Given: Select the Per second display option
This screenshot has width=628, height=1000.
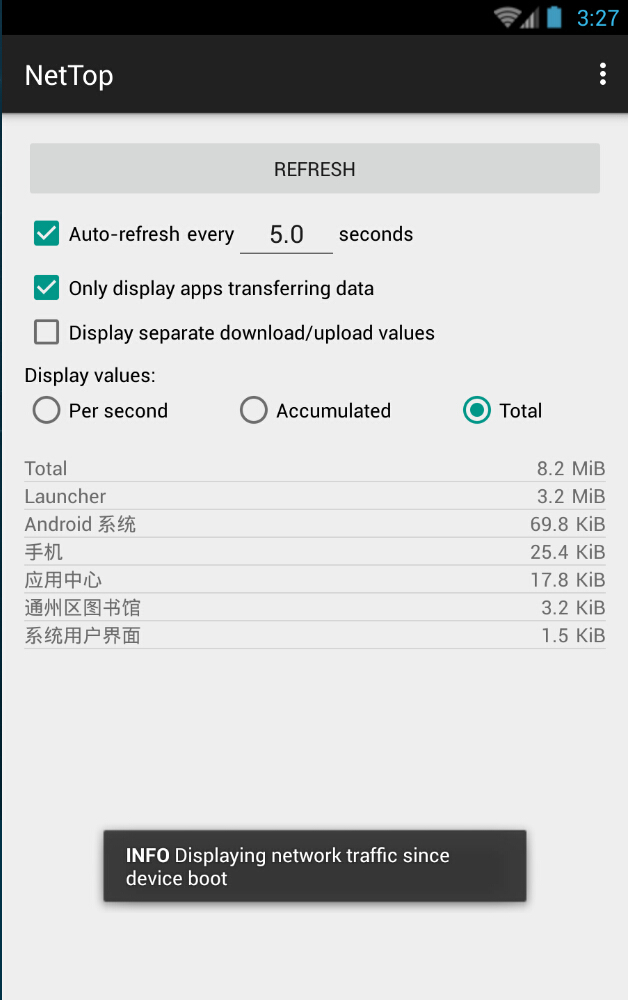Looking at the screenshot, I should click(47, 410).
